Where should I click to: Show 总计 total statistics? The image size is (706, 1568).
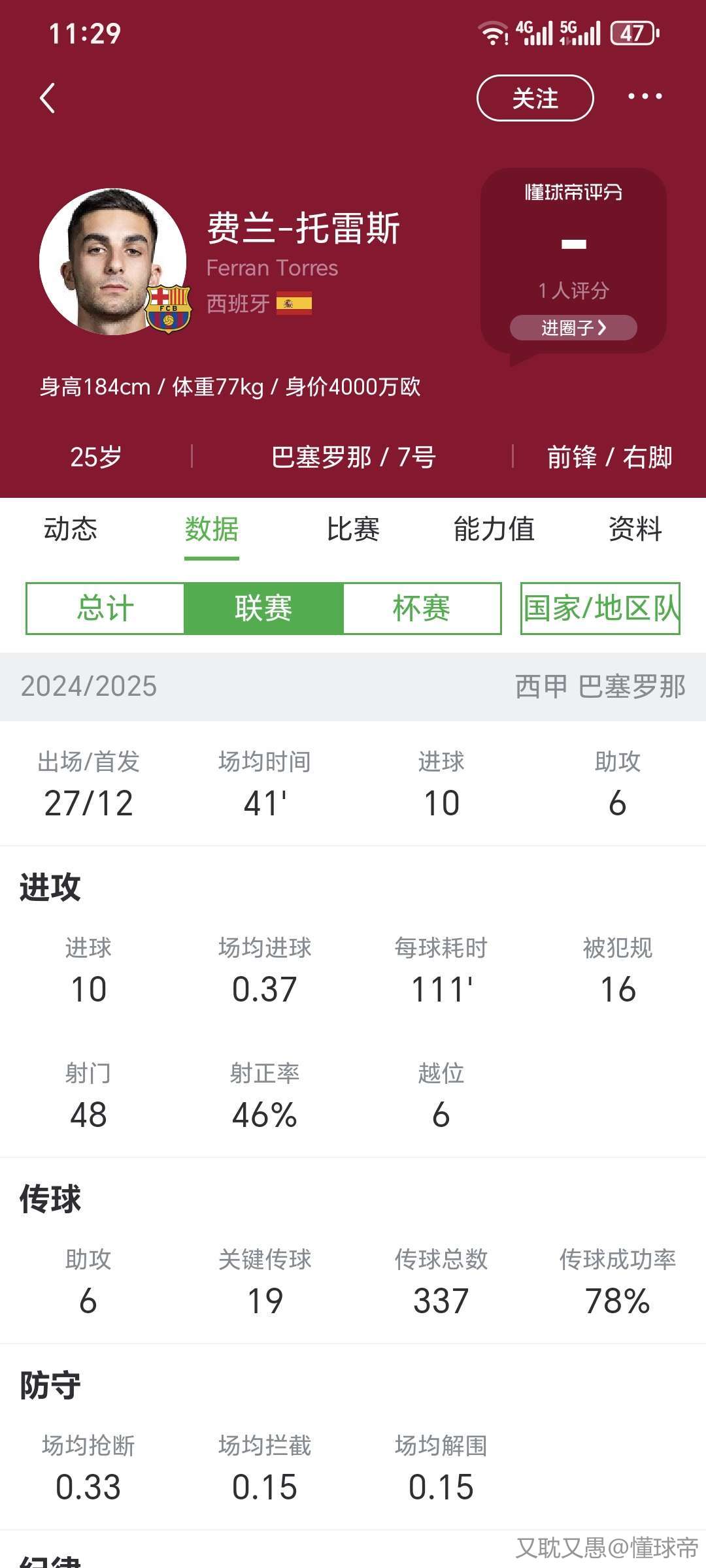click(105, 608)
